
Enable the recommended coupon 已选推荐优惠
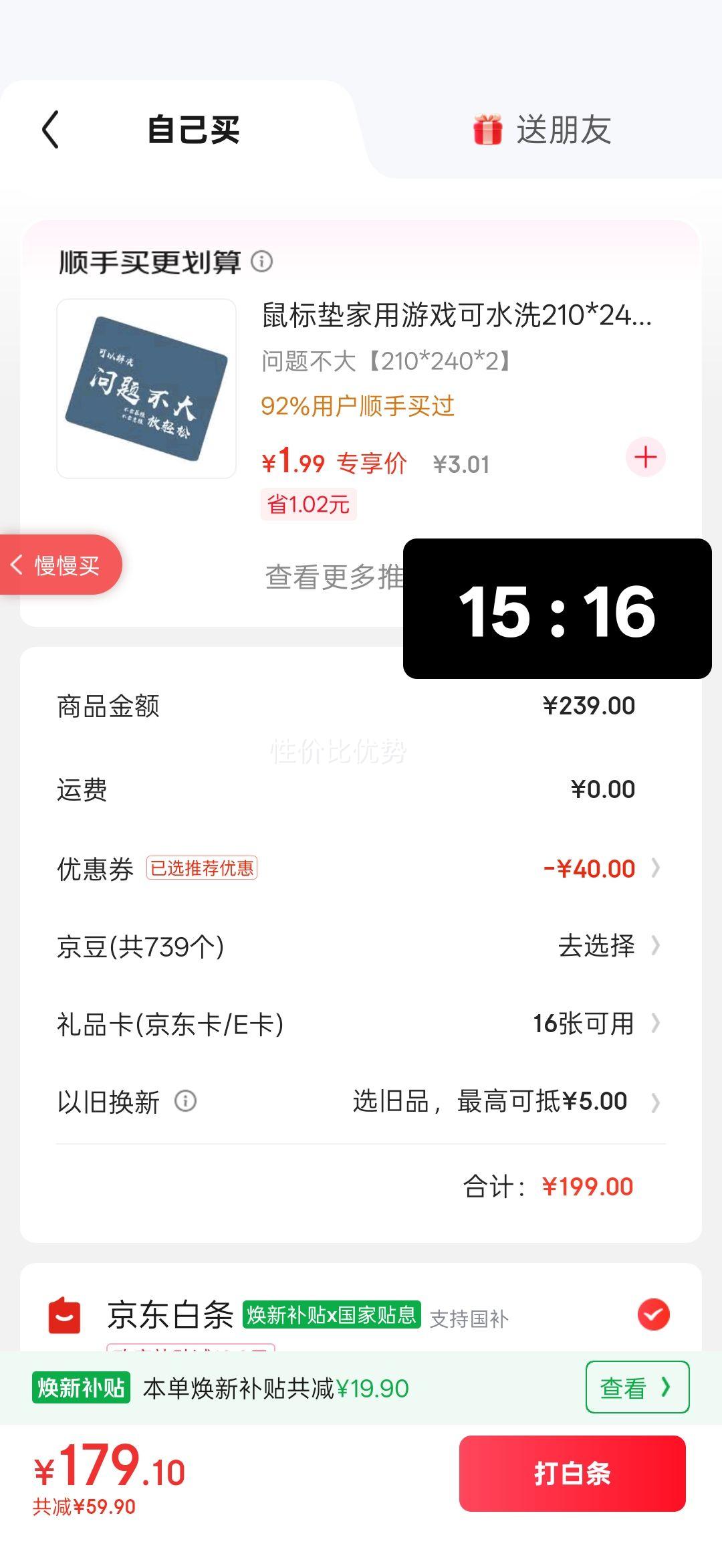point(202,868)
